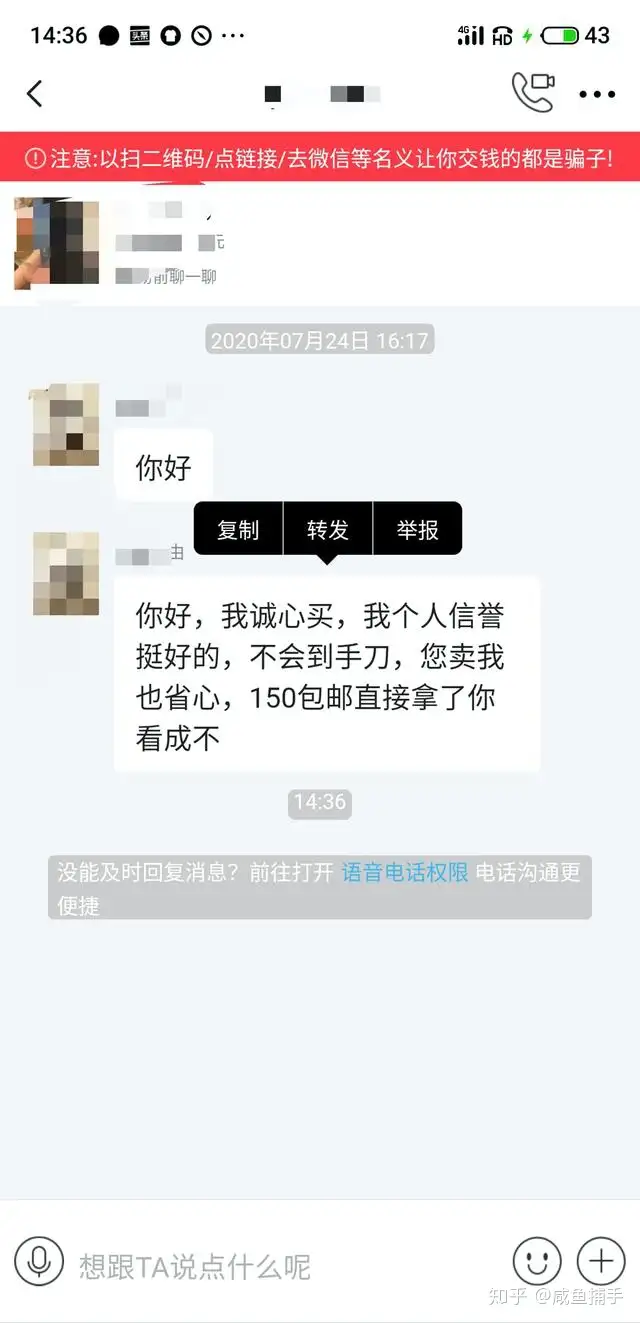640x1323 pixels.
Task: Open the 语音电话权限 link
Action: point(405,872)
